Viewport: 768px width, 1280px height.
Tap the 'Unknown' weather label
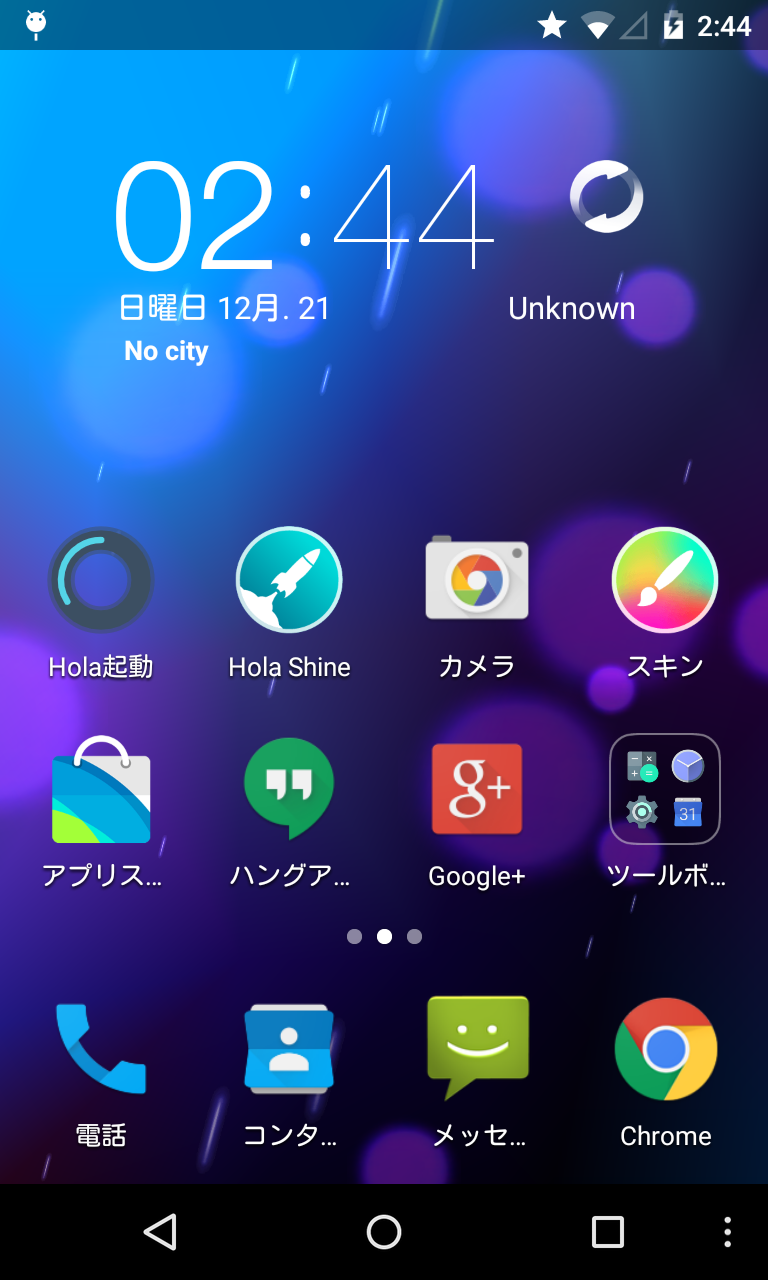point(571,308)
